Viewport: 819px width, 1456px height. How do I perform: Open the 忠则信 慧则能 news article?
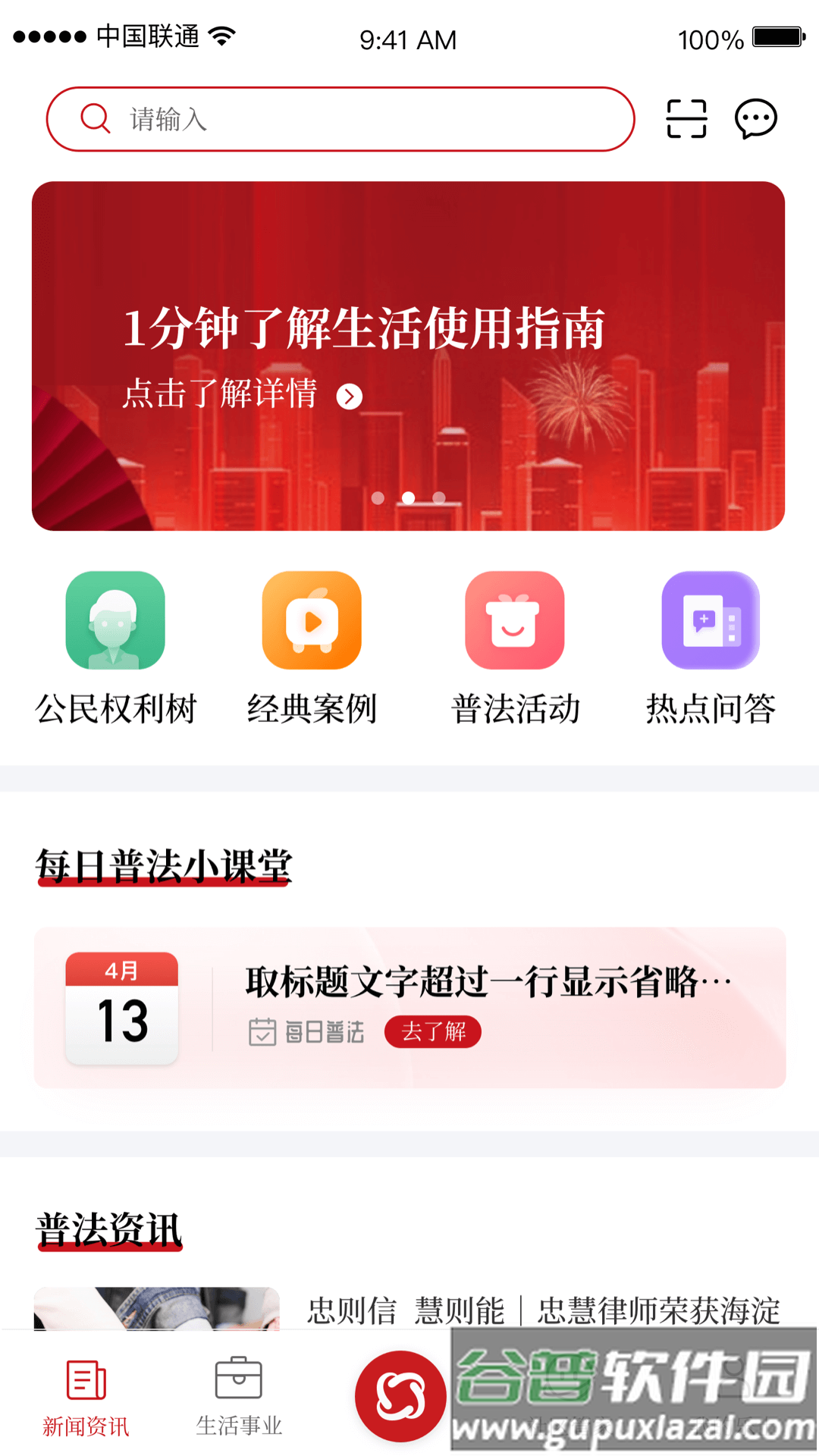click(x=542, y=1310)
